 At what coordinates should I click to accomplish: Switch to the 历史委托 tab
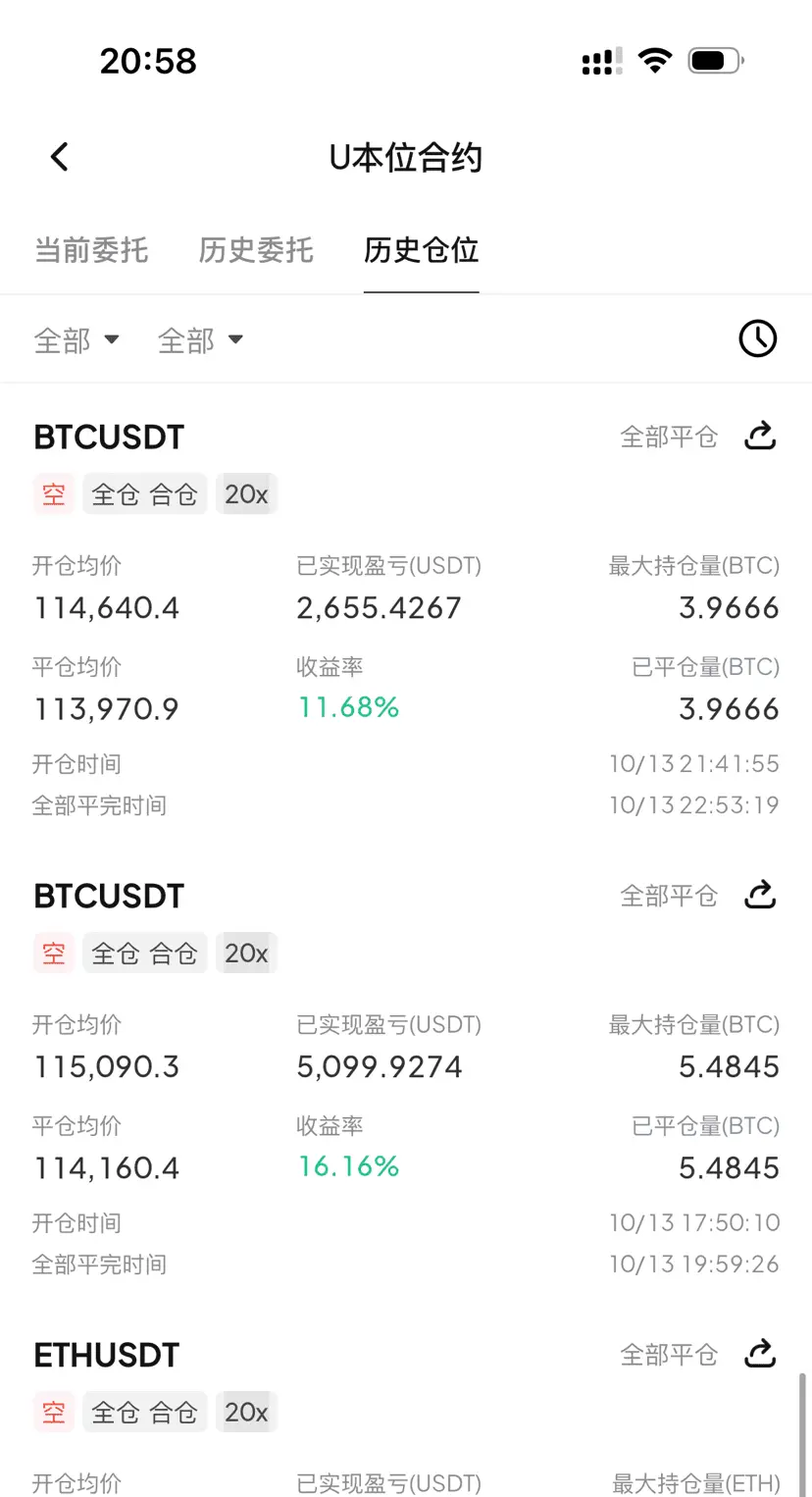tap(256, 250)
